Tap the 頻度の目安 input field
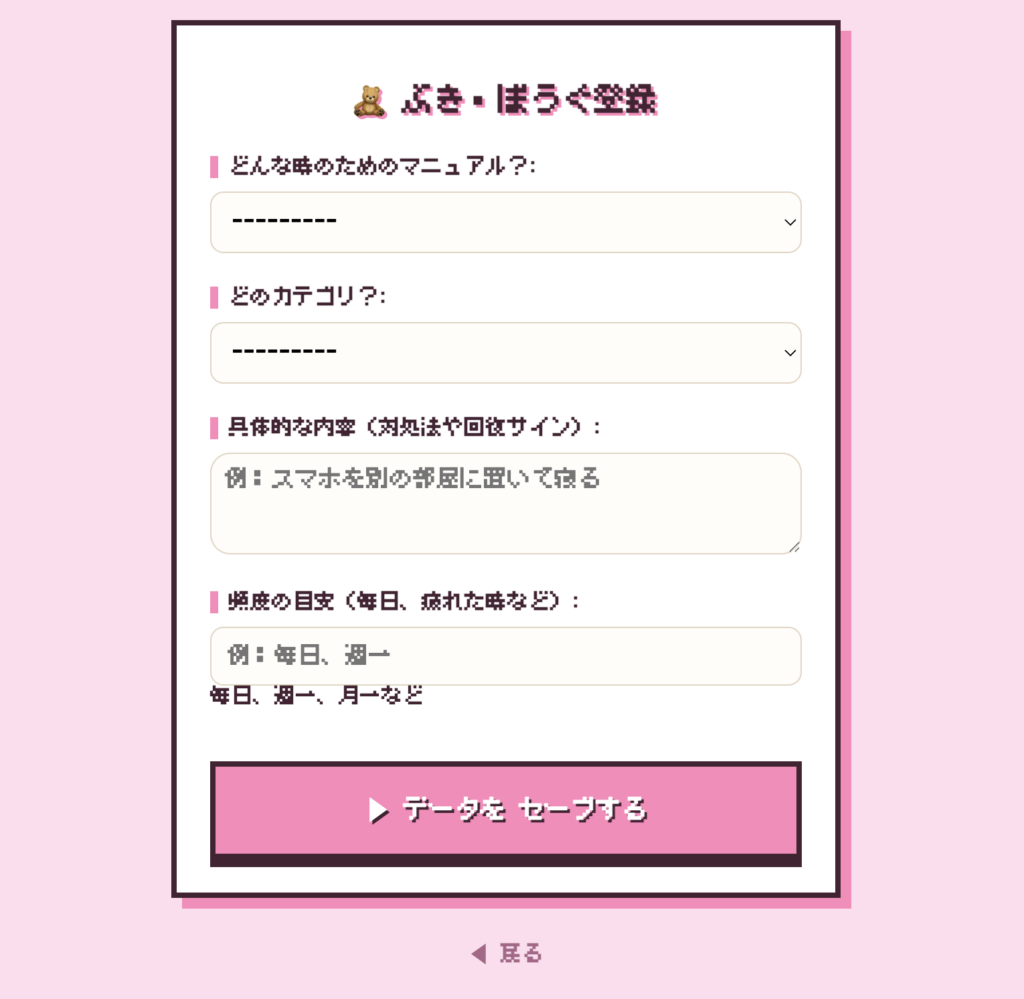The height and width of the screenshot is (999, 1024). (x=505, y=656)
